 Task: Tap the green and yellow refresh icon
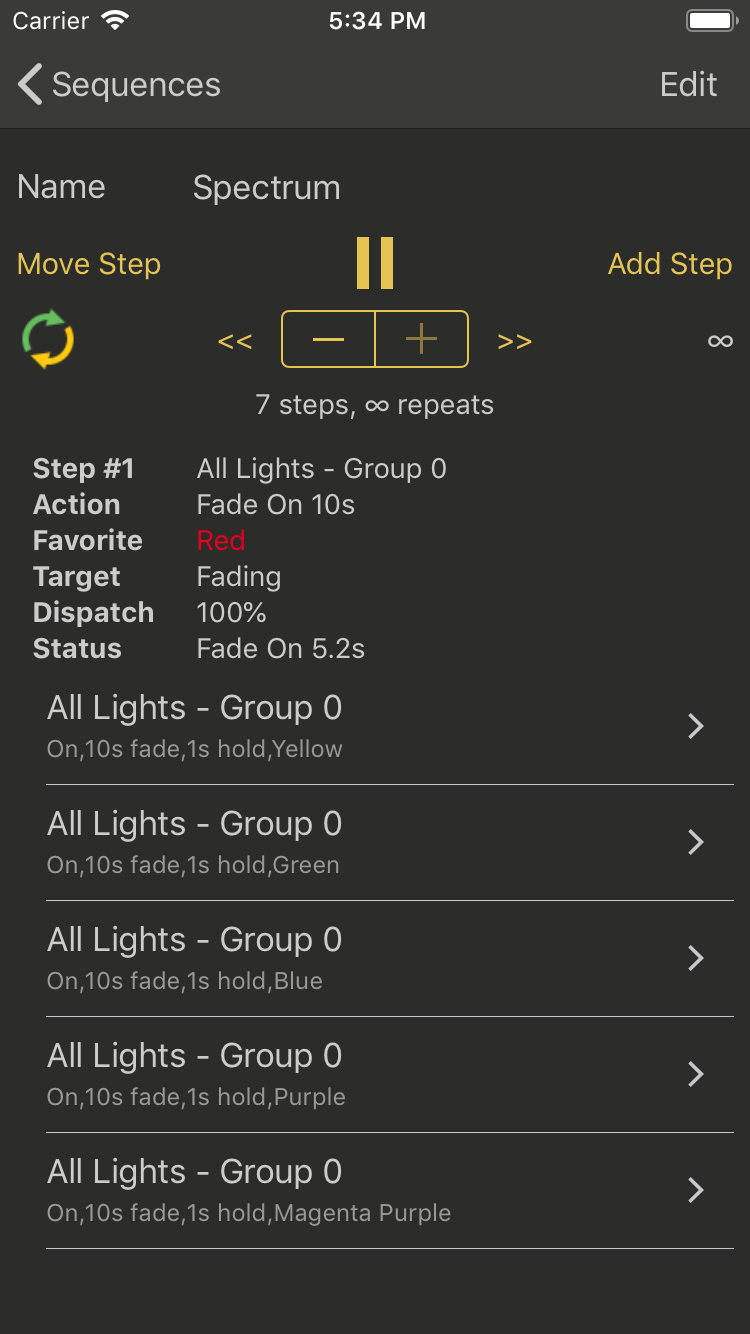48,340
